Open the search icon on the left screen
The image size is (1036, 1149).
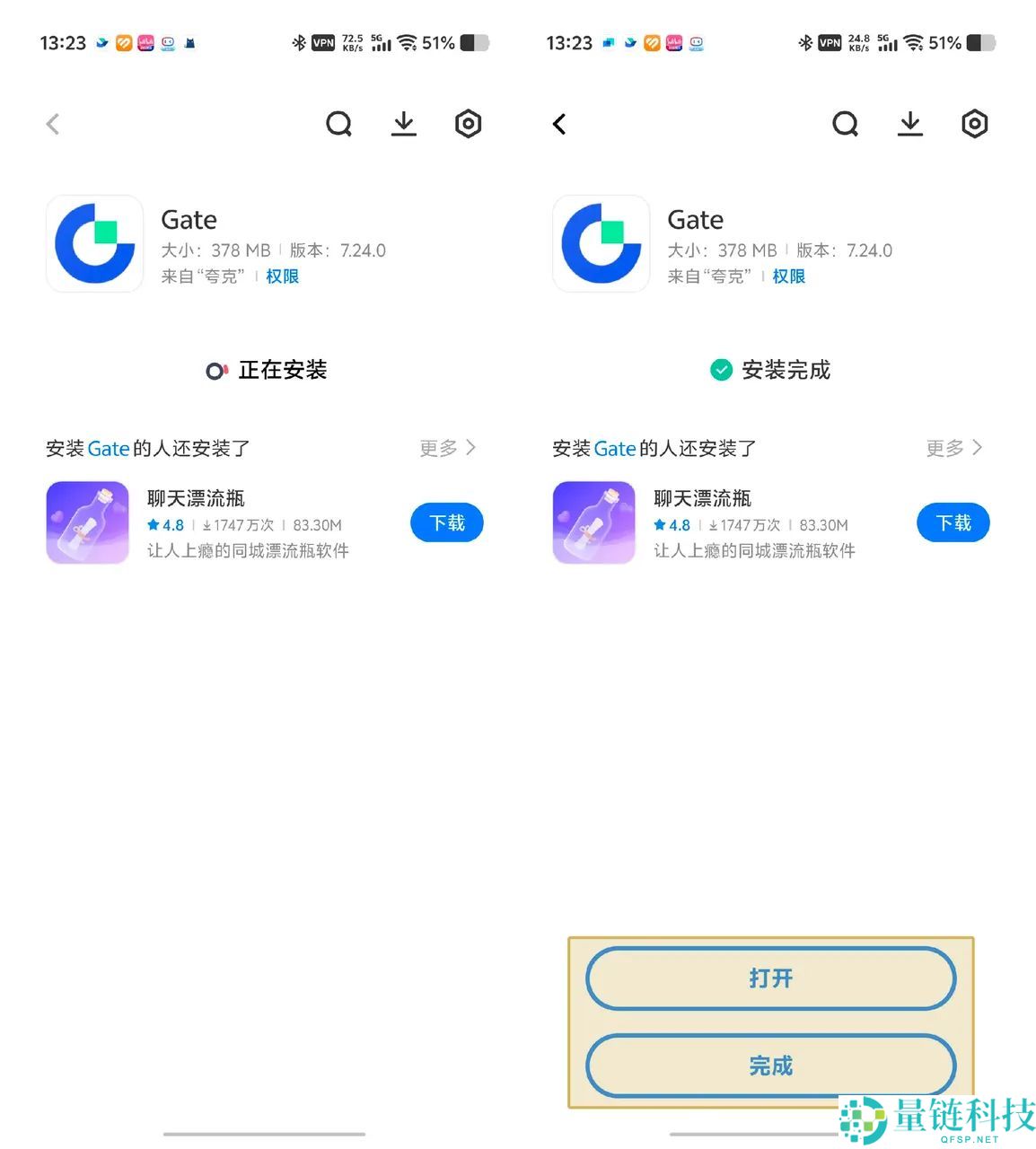coord(338,124)
